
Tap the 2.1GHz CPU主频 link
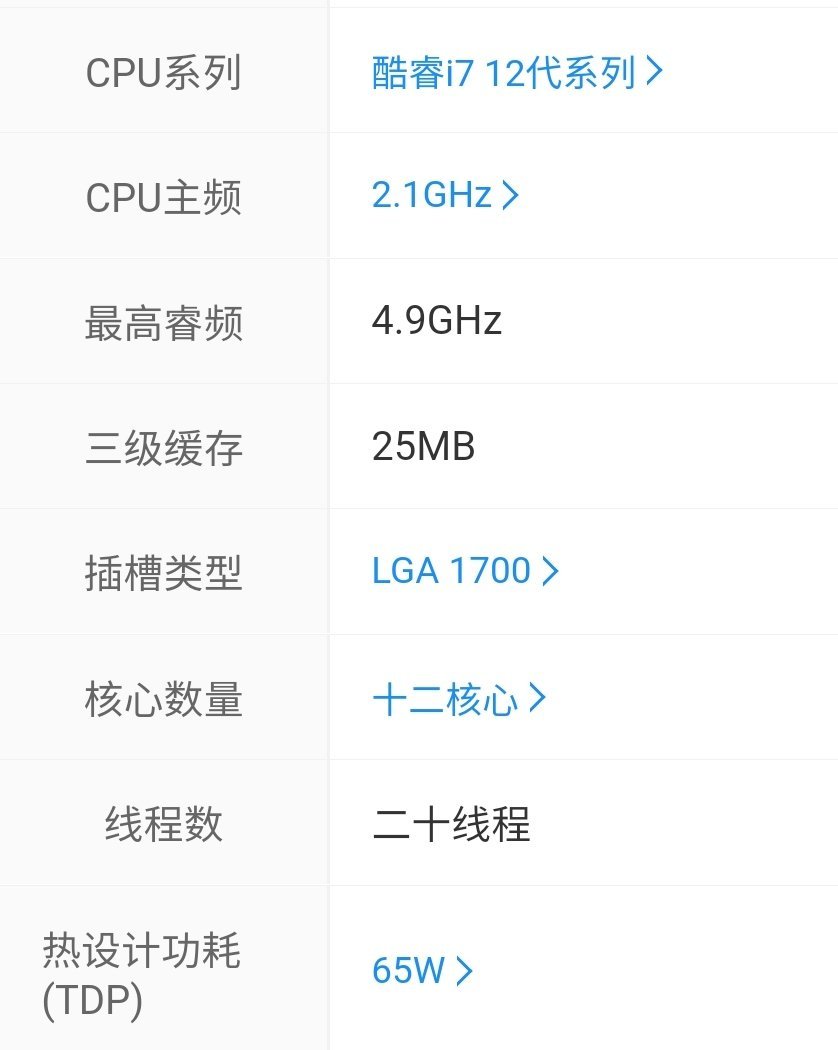[x=444, y=195]
